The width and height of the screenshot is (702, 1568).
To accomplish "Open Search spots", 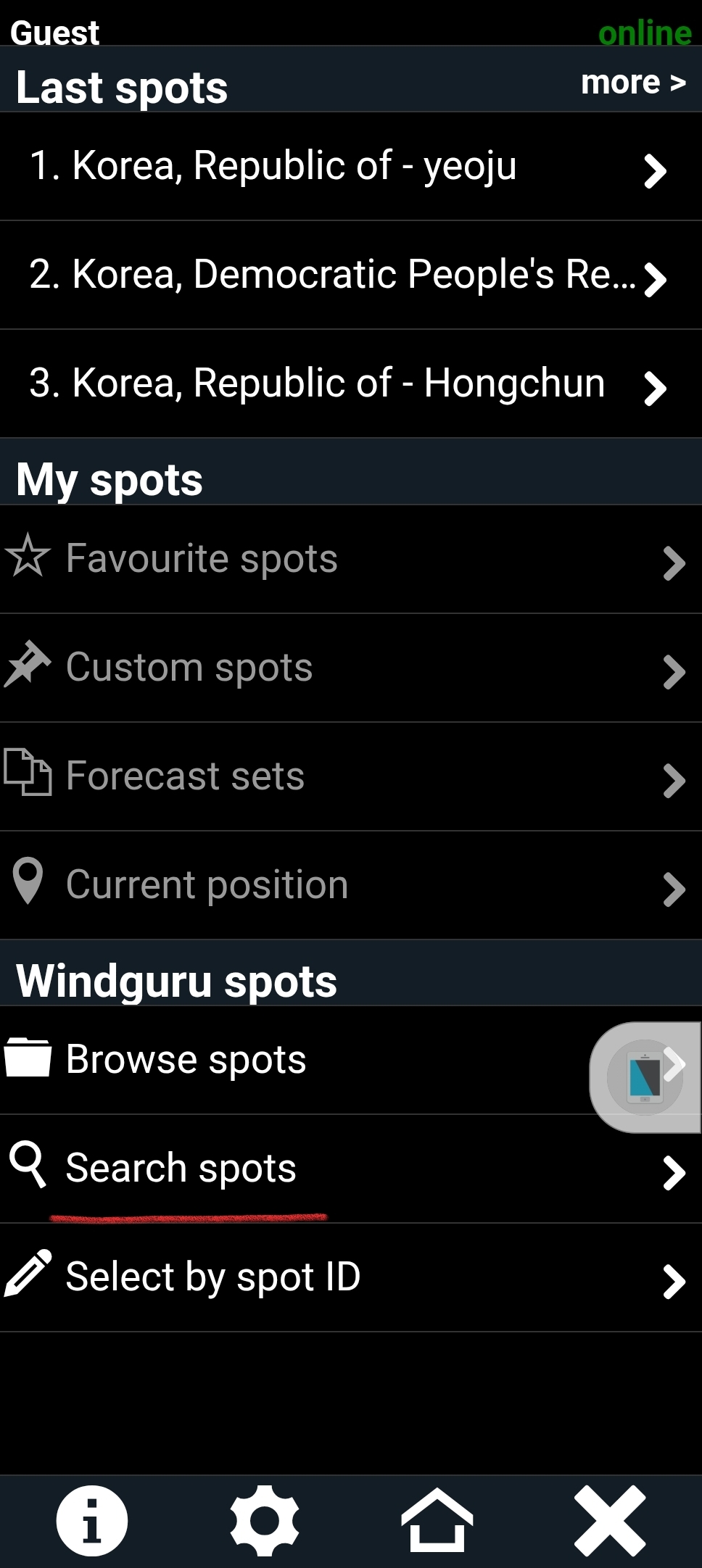I will pos(351,1169).
